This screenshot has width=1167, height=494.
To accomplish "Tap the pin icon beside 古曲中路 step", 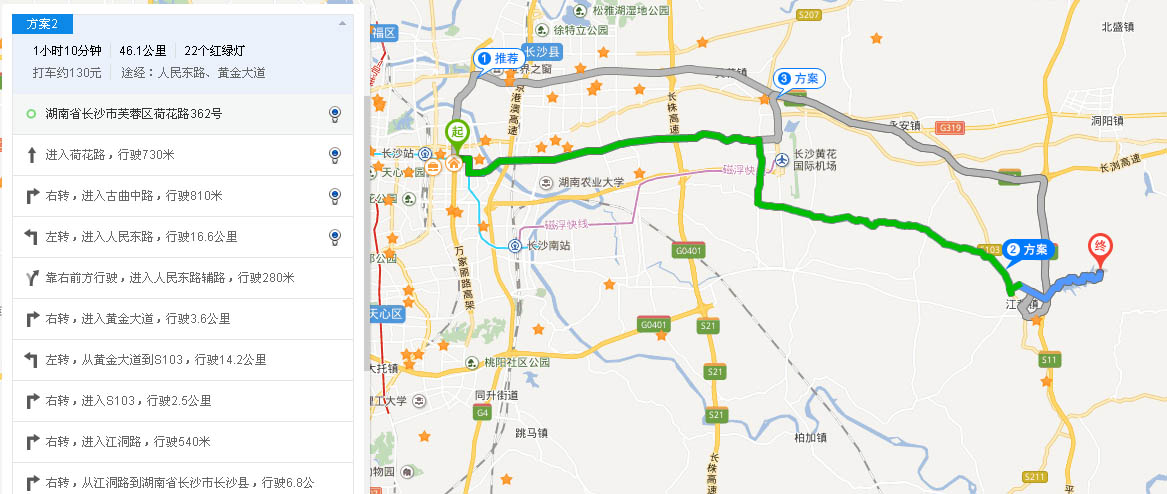I will click(x=335, y=196).
